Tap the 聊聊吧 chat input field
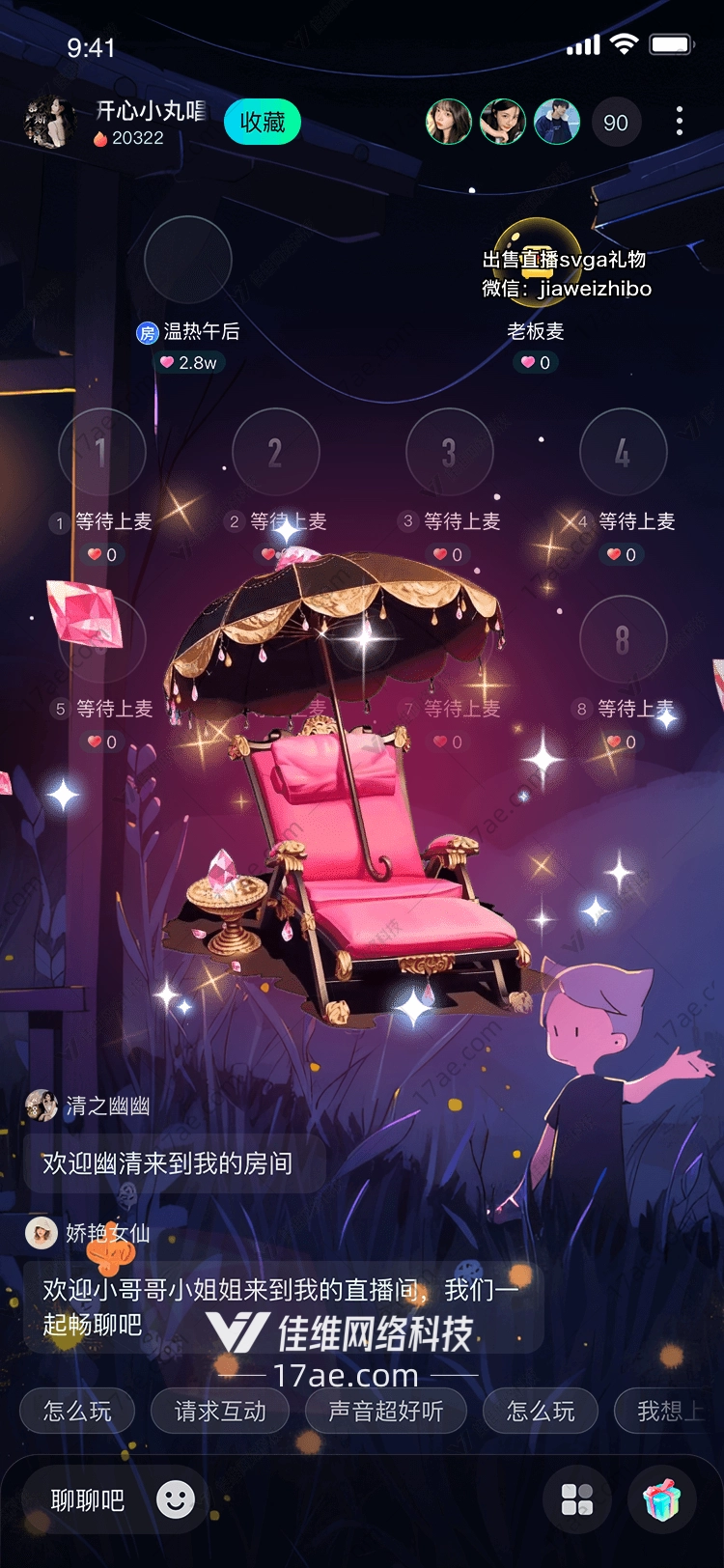The height and width of the screenshot is (1568, 724). pyautogui.click(x=87, y=1500)
